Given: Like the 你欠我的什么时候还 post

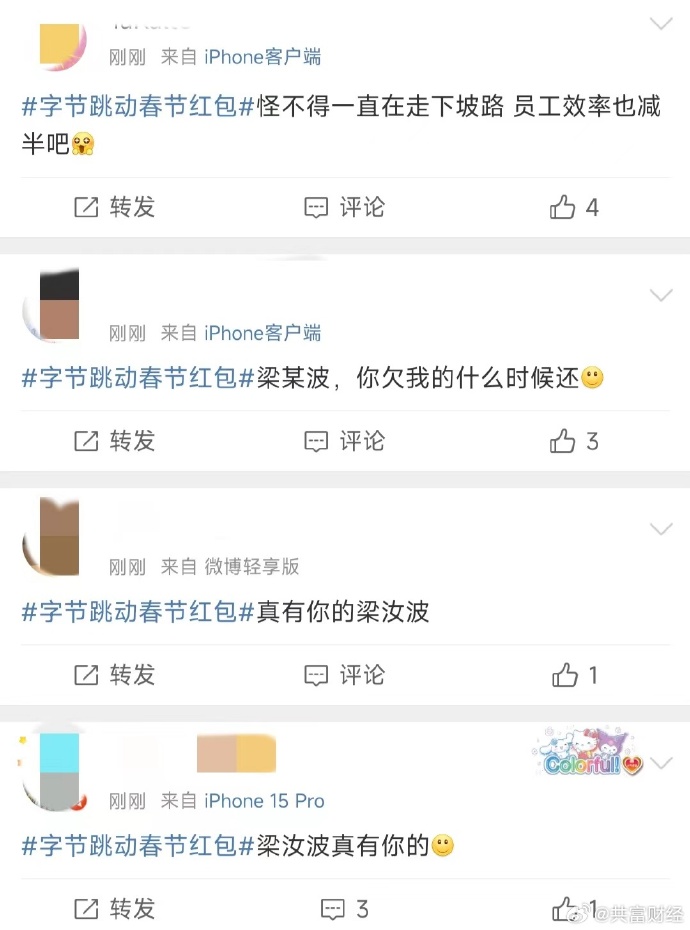Looking at the screenshot, I should [574, 441].
